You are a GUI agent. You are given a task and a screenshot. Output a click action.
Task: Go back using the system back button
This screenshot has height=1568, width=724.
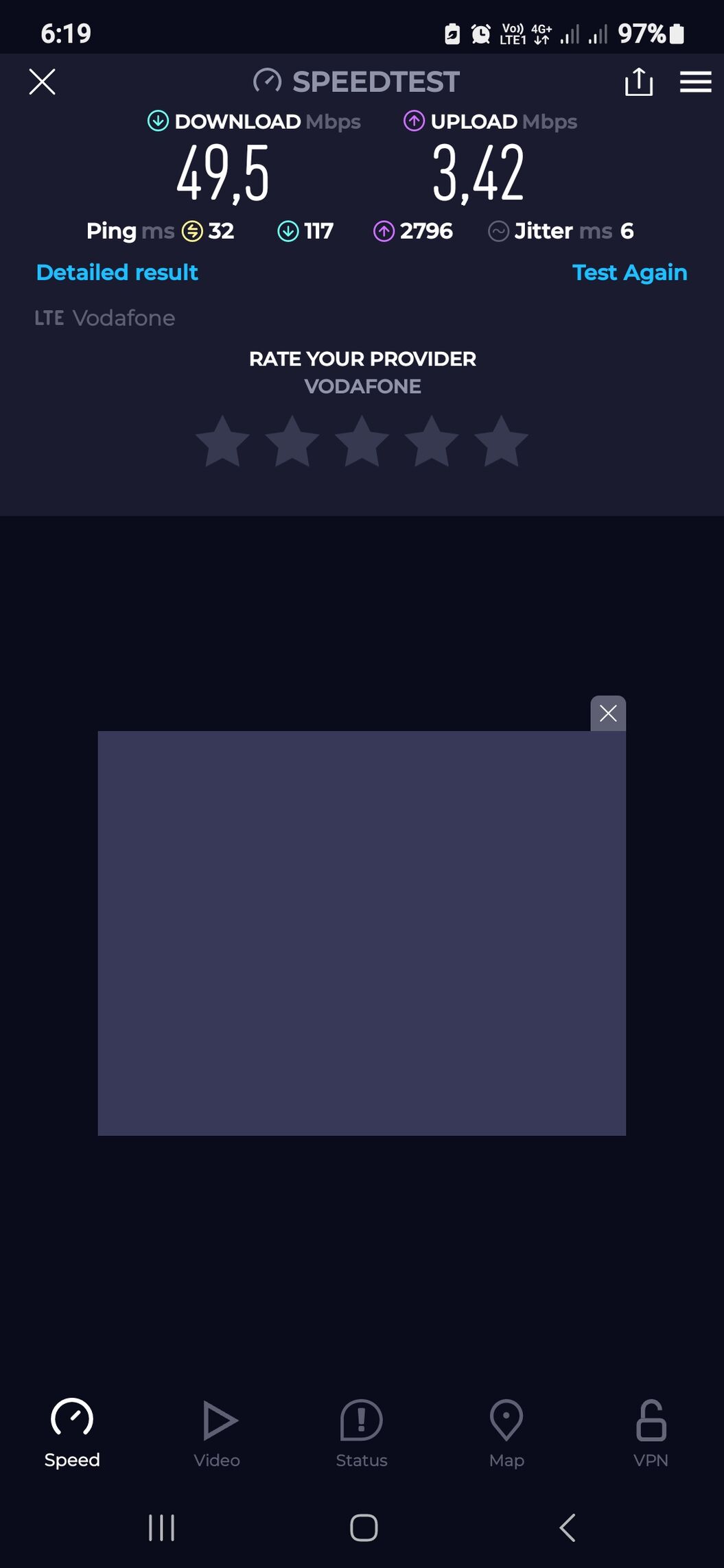[567, 1528]
